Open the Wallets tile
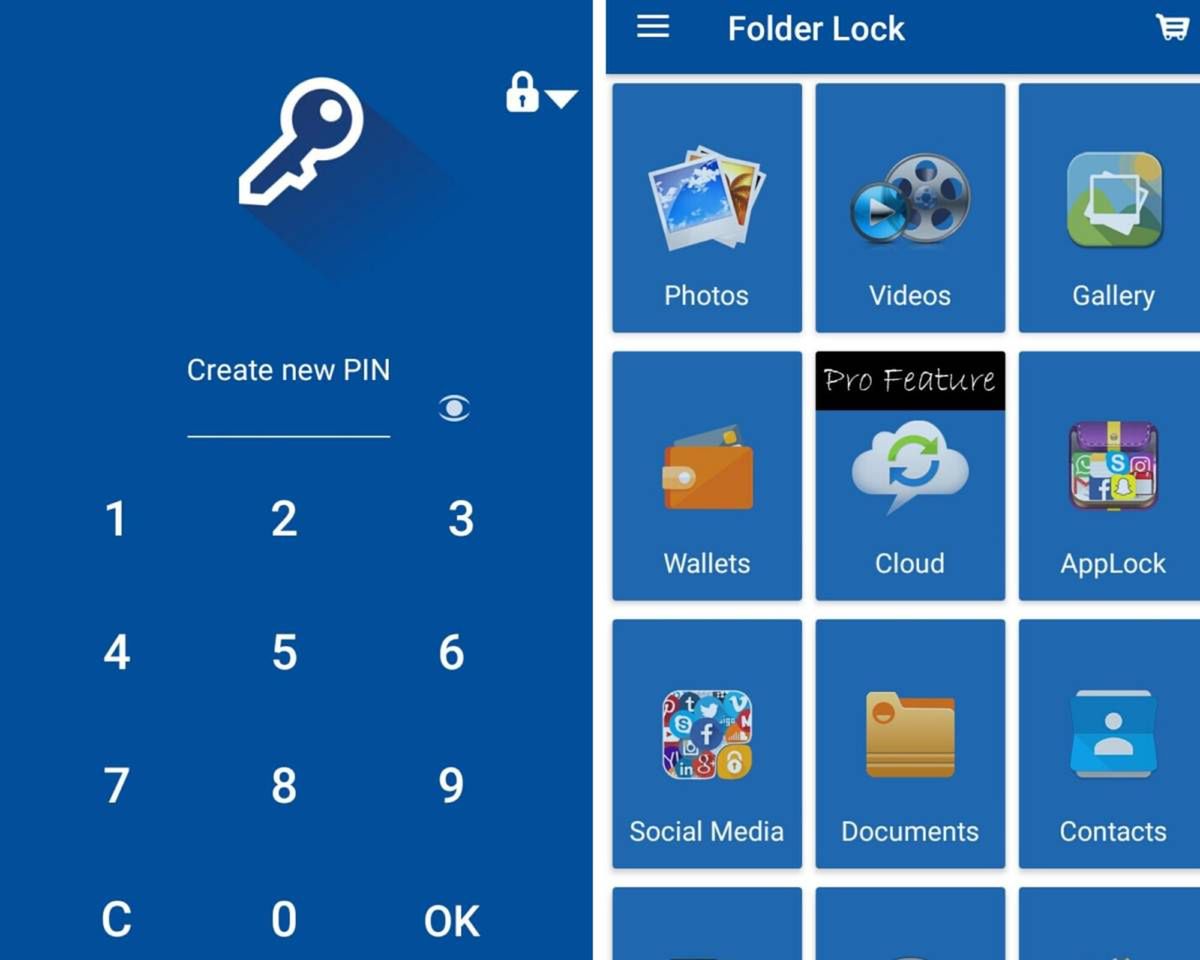The image size is (1200, 960). (706, 476)
